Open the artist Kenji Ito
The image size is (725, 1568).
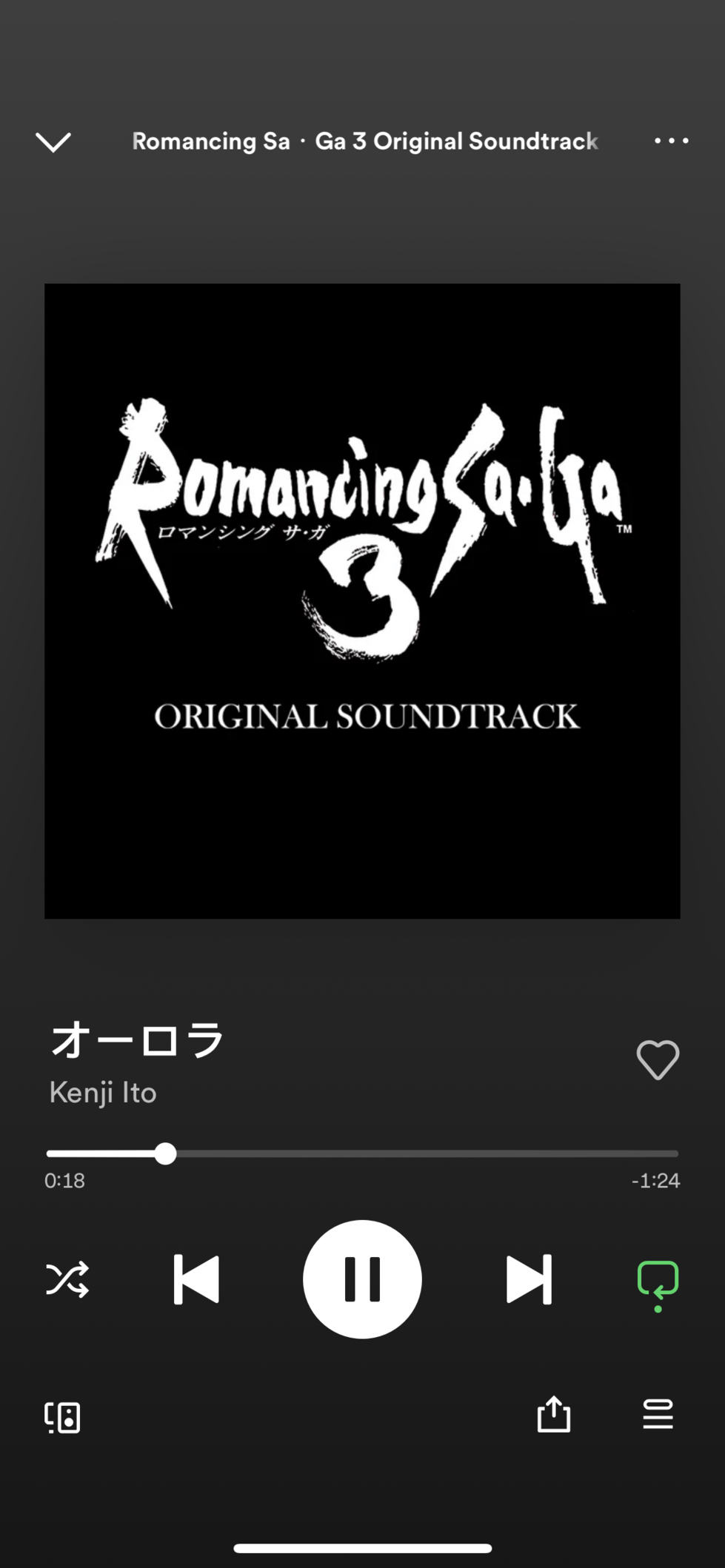click(x=103, y=1093)
